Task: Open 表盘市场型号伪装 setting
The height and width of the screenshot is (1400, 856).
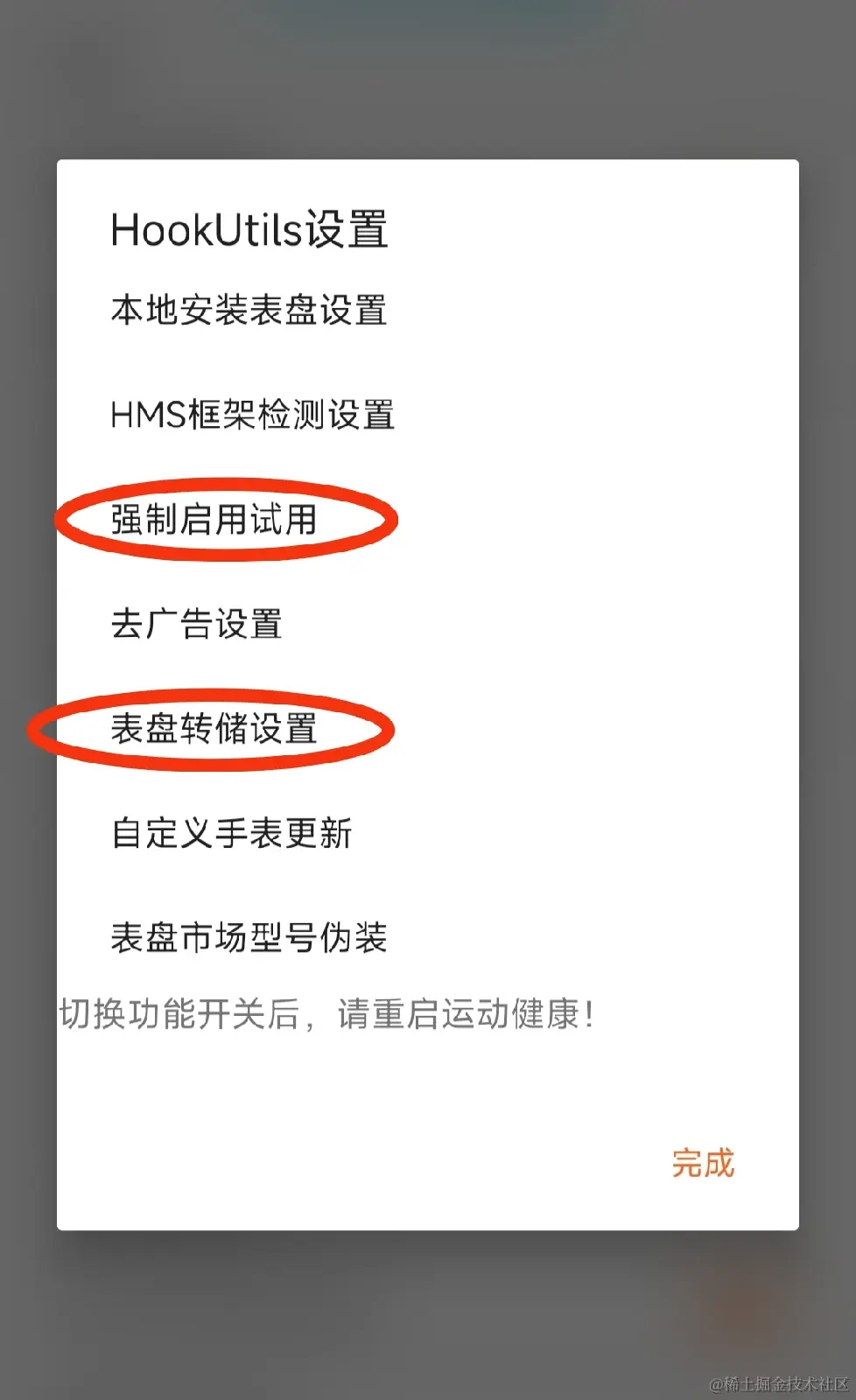Action: point(249,938)
